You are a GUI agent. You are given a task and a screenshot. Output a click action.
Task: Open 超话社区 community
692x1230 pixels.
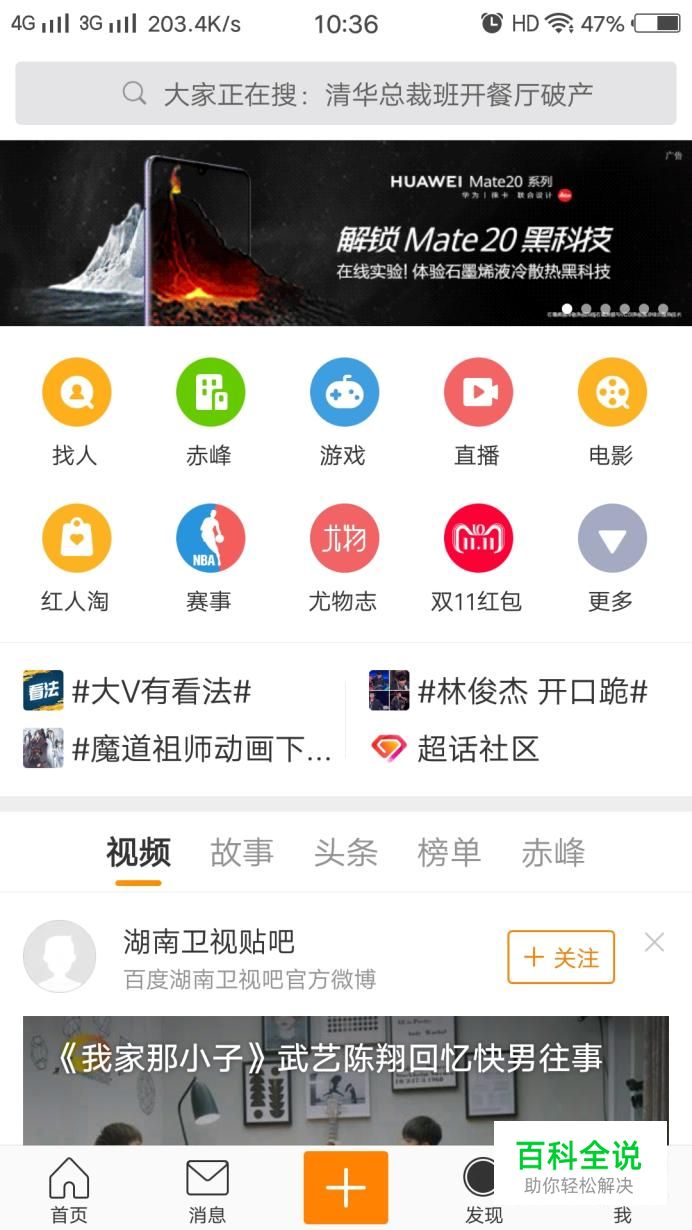pyautogui.click(x=477, y=748)
